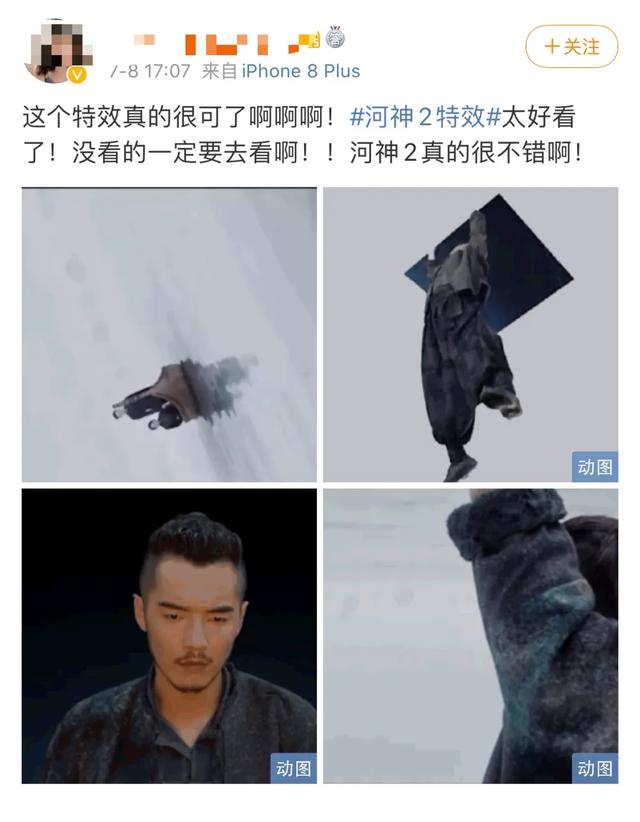Open the poster's profile avatar

(56, 49)
